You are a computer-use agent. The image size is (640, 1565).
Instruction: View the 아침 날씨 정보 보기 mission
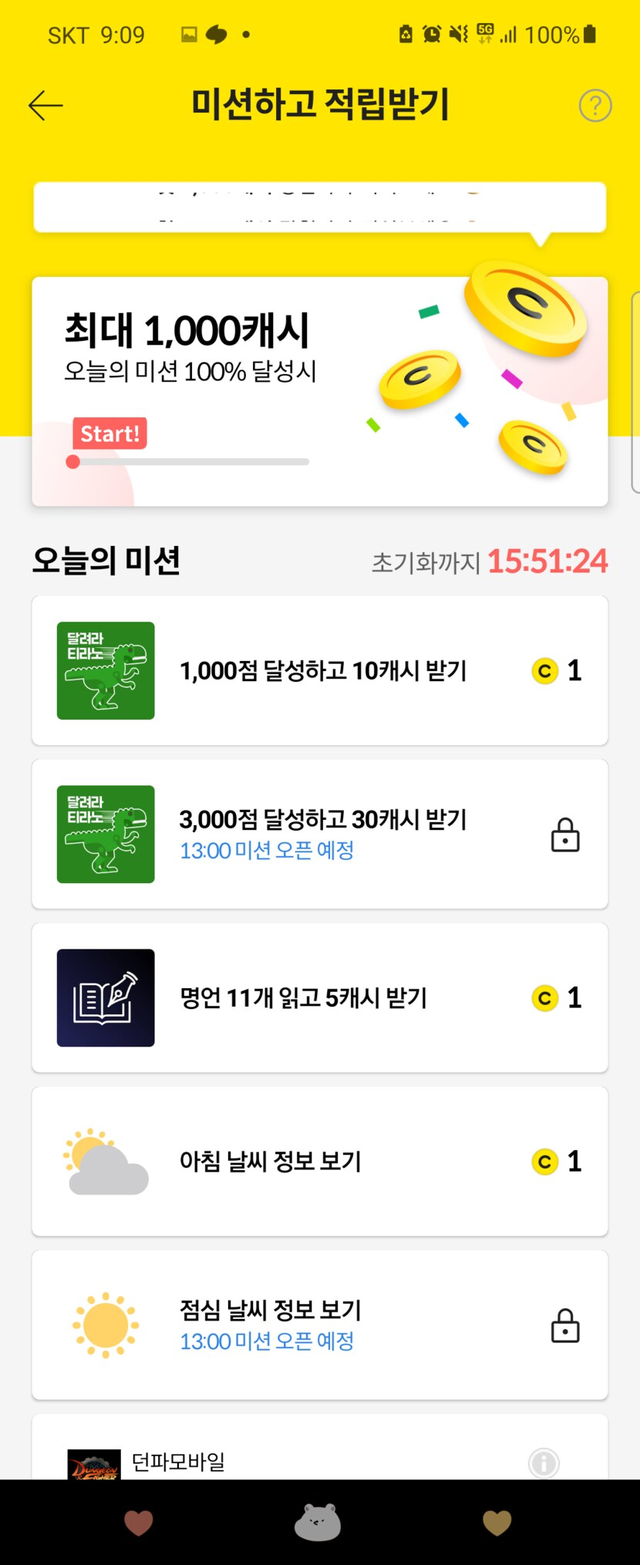tap(320, 1161)
